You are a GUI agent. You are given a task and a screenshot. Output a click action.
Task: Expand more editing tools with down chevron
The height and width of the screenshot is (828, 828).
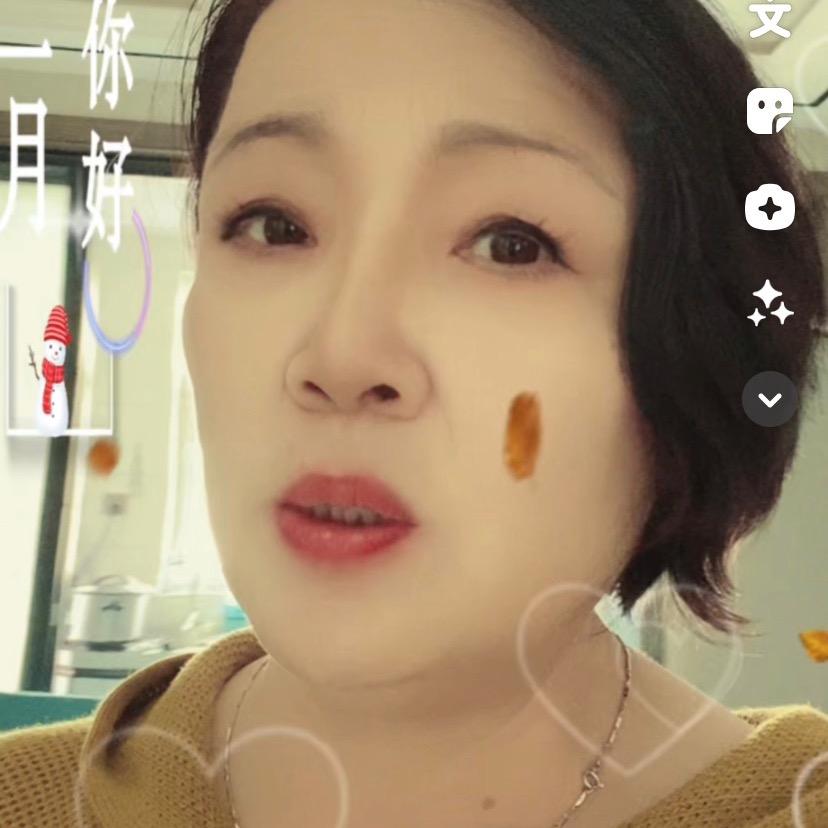pyautogui.click(x=770, y=399)
